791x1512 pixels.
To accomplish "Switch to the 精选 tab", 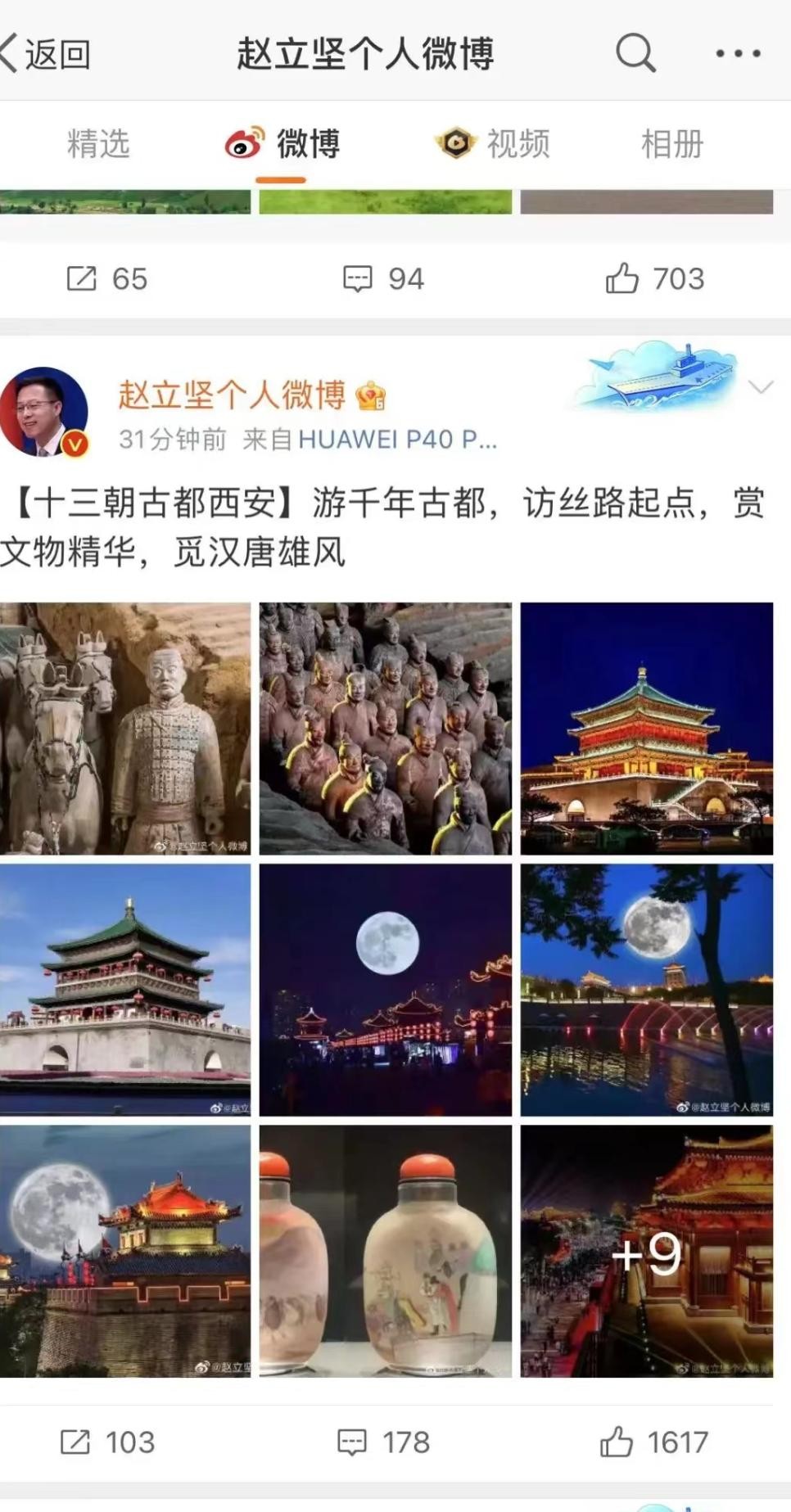I will pyautogui.click(x=98, y=144).
